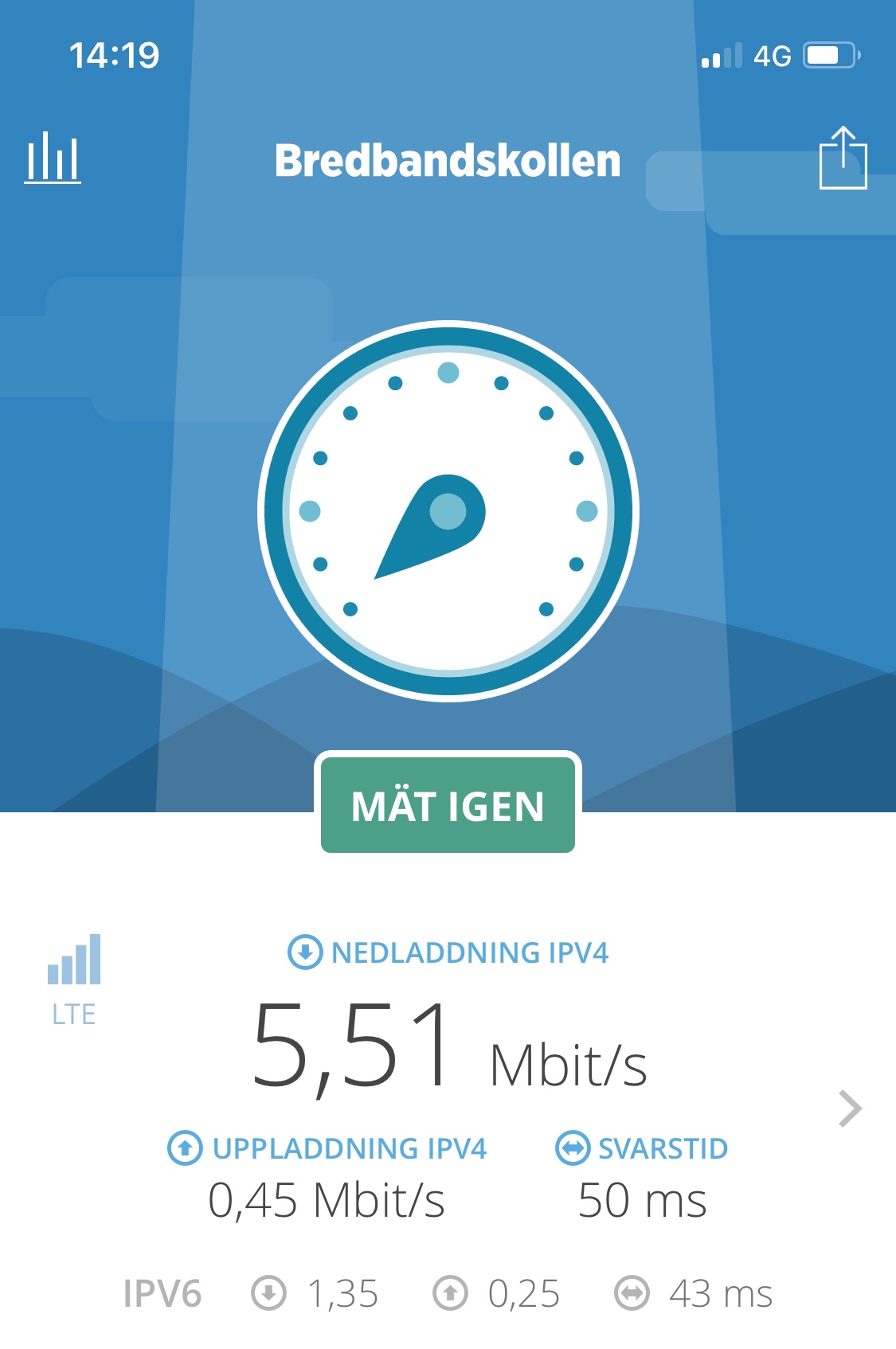
Task: Share the speed test result
Action: (843, 158)
